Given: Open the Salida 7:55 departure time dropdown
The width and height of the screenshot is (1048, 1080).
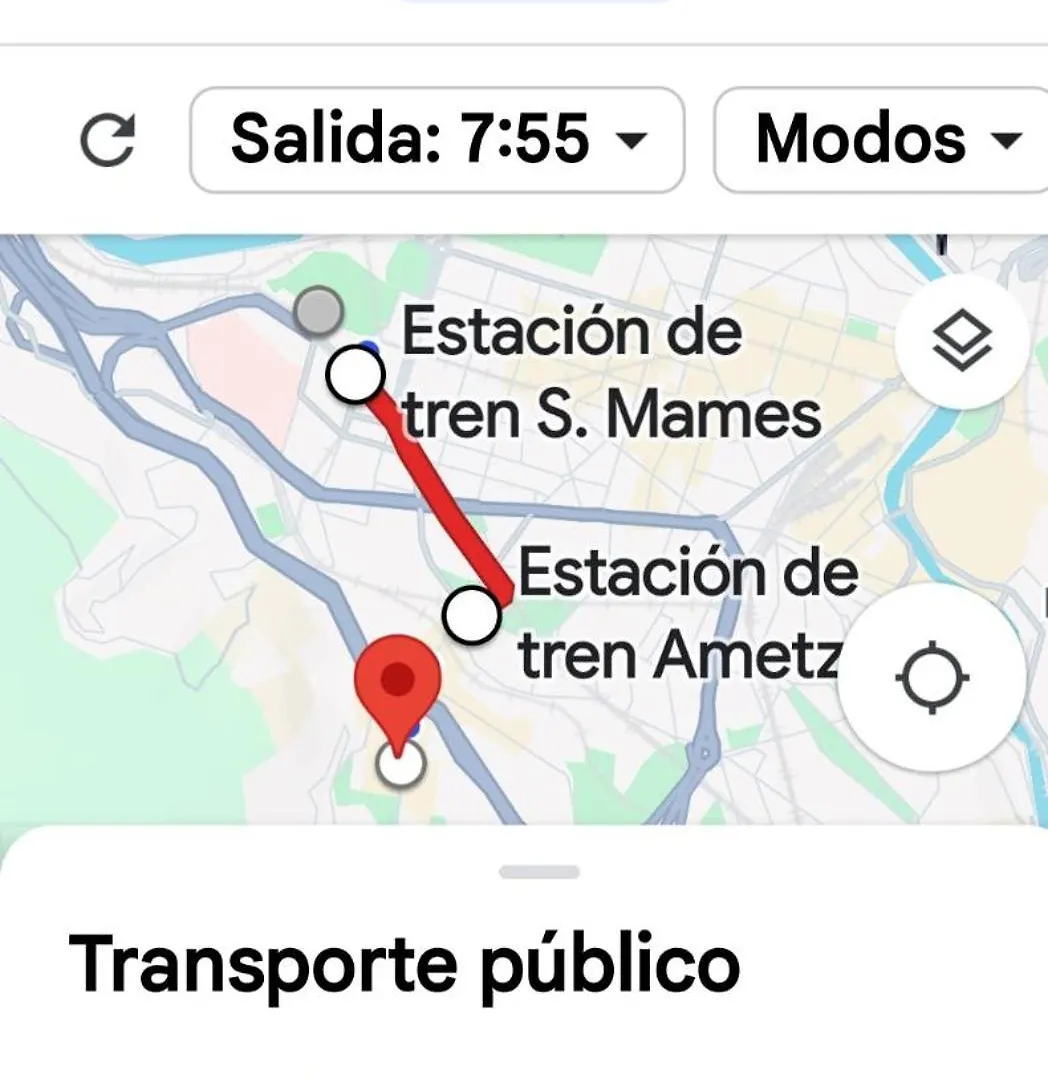Looking at the screenshot, I should (437, 139).
